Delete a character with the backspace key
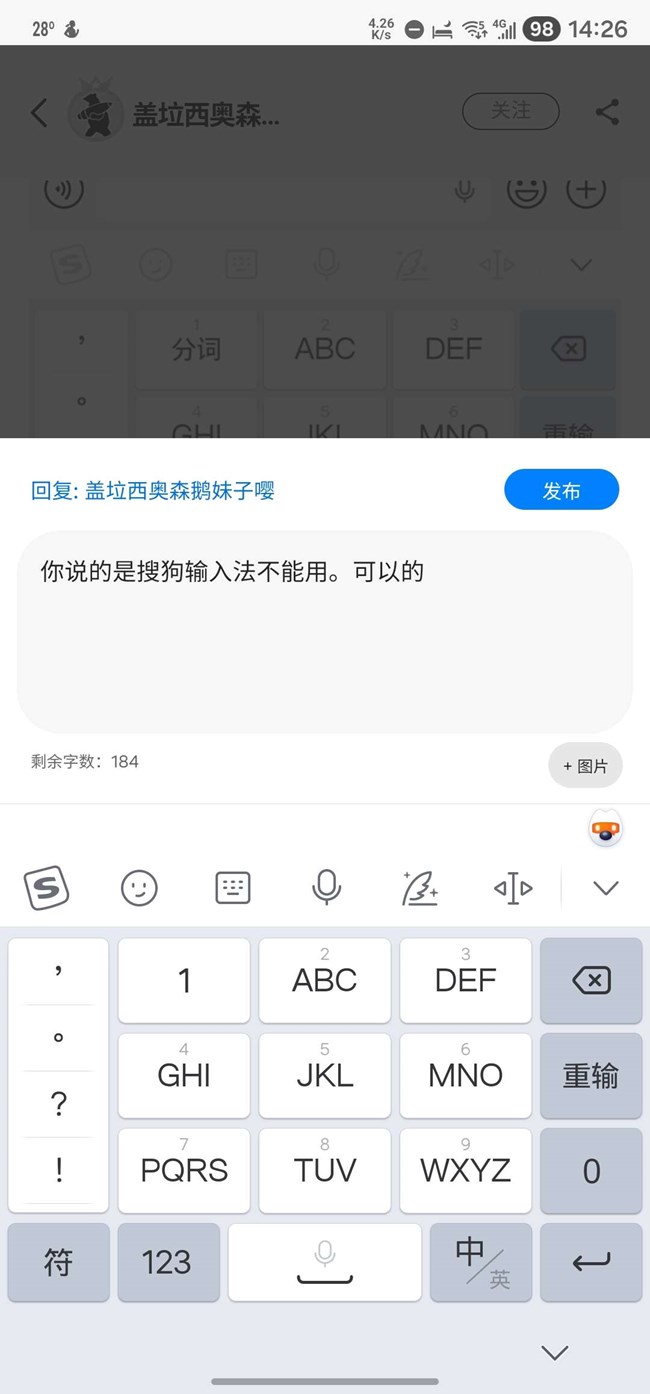The height and width of the screenshot is (1394, 650). tap(591, 981)
